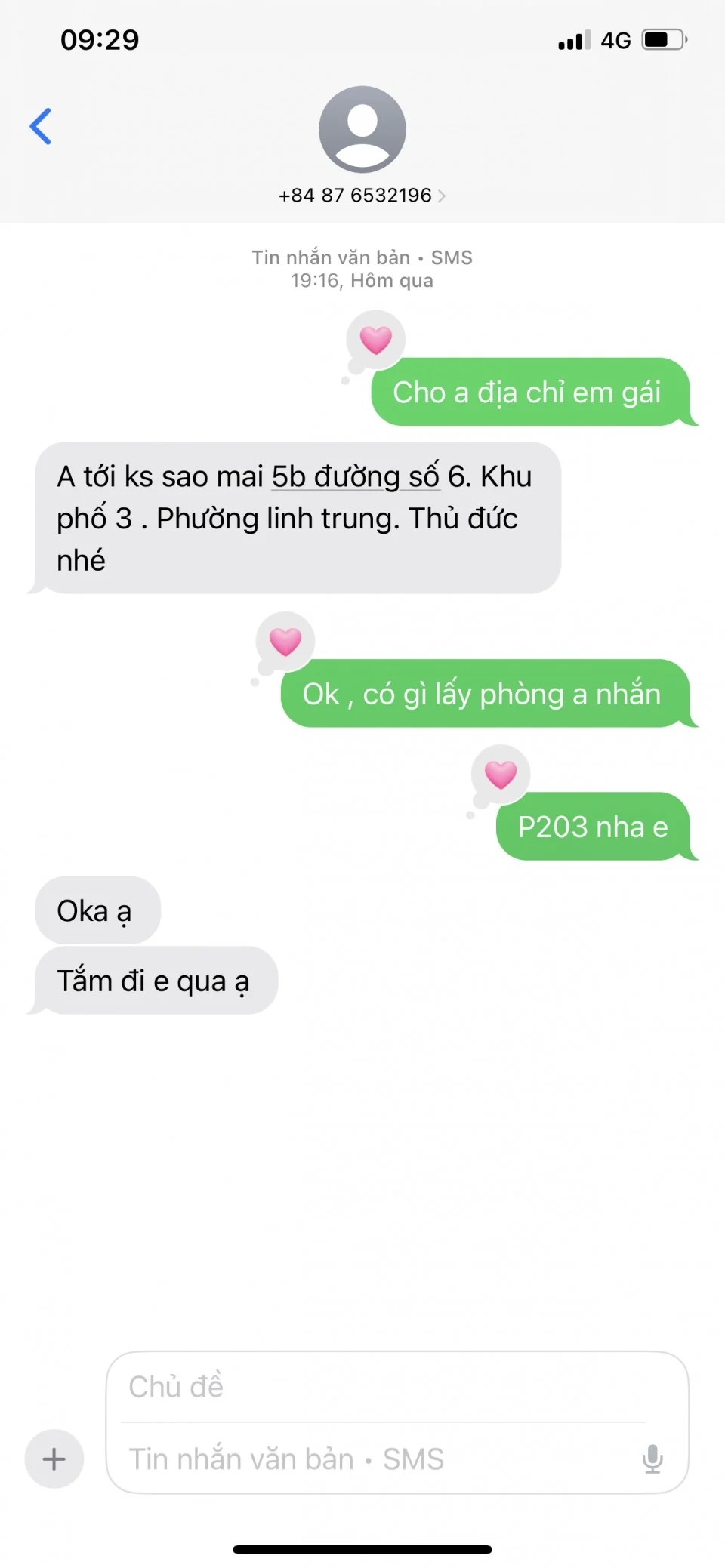Focus the Tin nhắn văn bản SMS field

coord(362,1459)
